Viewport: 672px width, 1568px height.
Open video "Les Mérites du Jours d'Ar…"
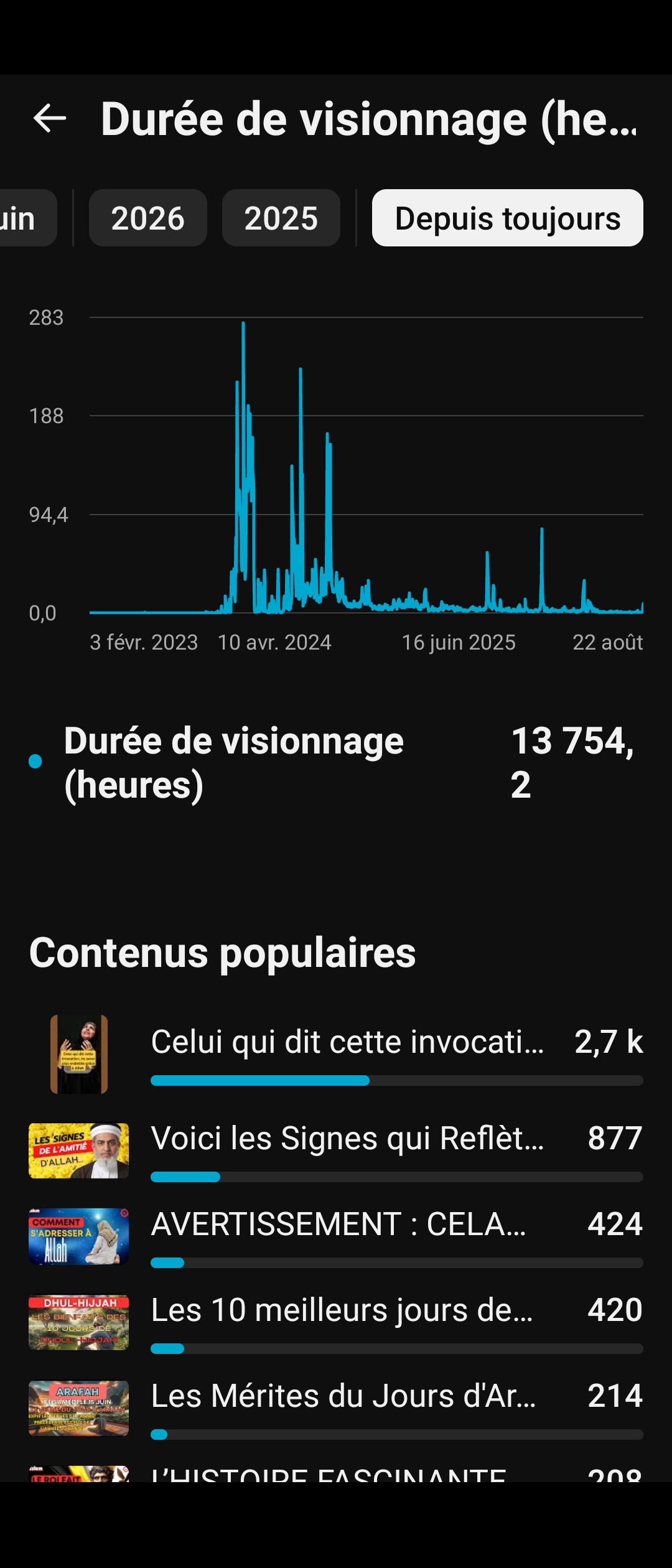tap(336, 1408)
